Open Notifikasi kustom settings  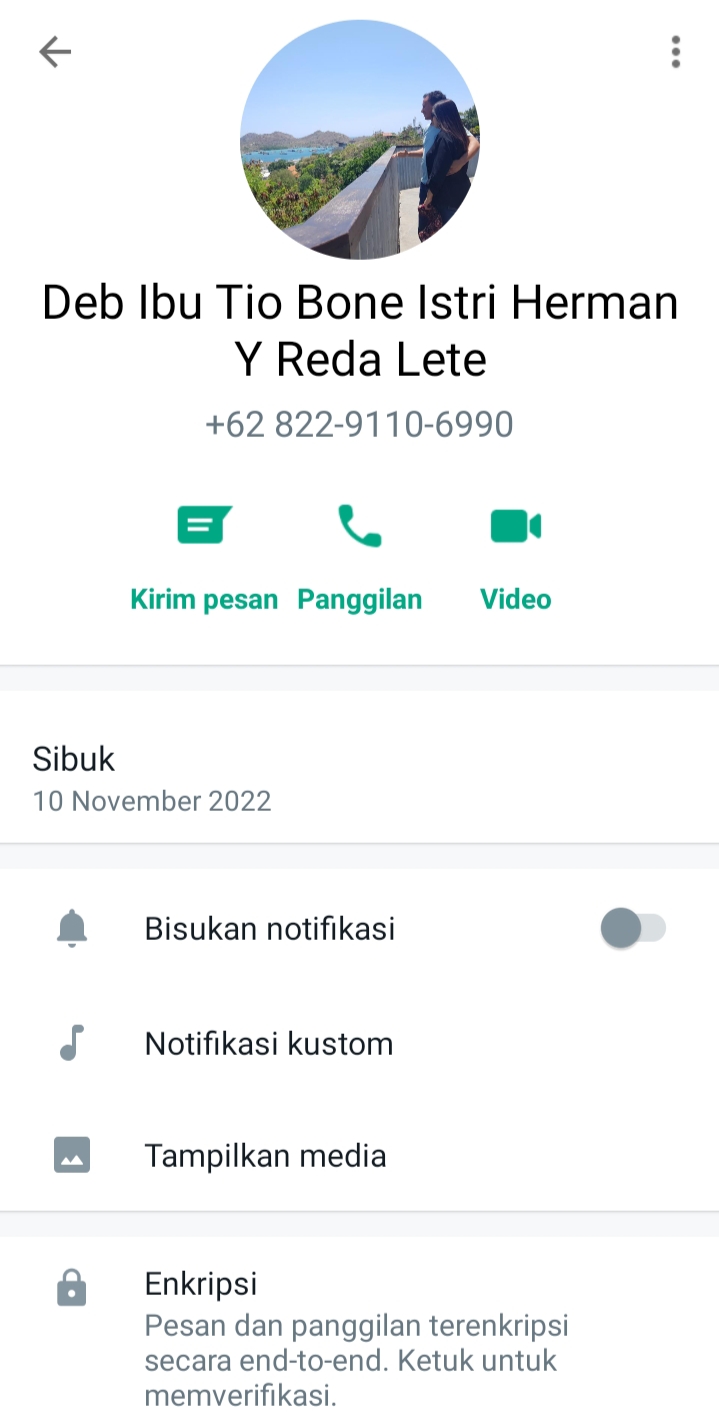pyautogui.click(x=269, y=1044)
